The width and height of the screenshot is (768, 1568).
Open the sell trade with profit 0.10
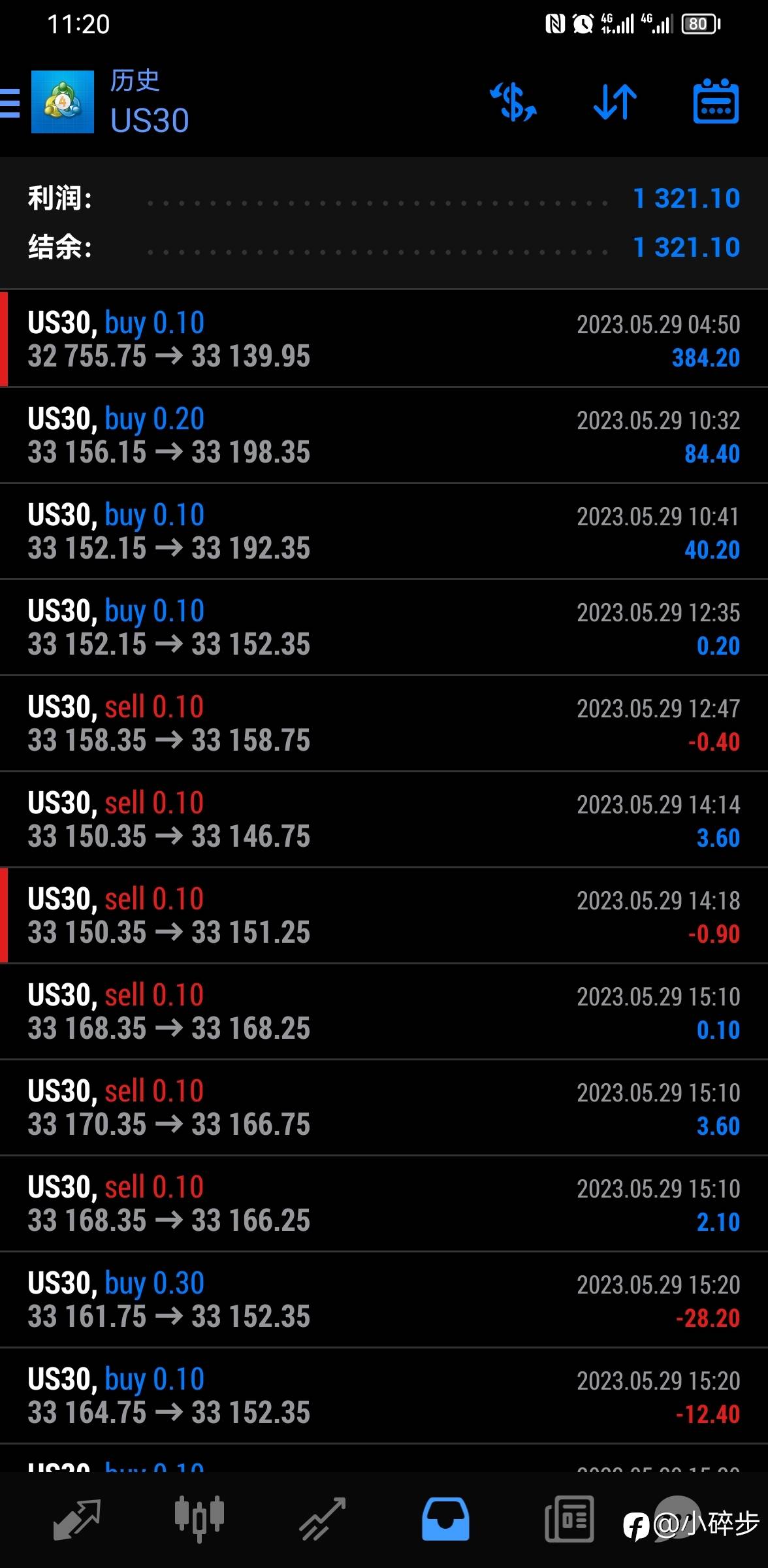coord(384,1011)
